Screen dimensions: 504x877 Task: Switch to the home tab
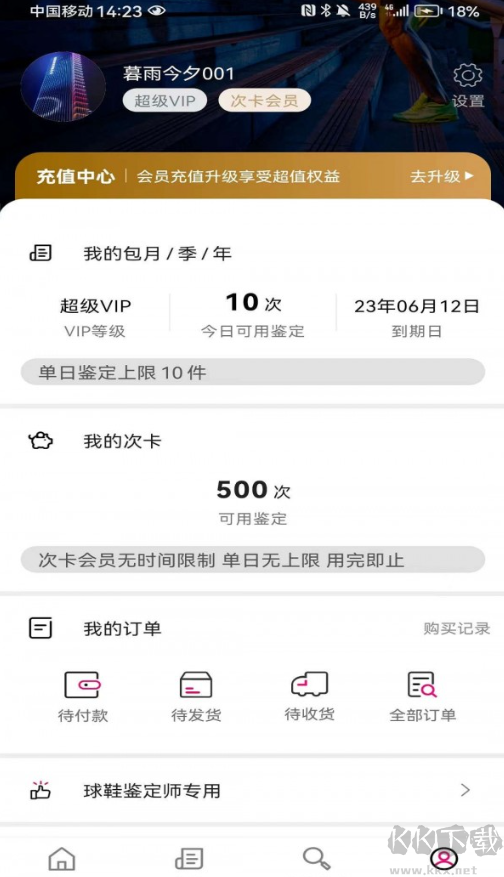coord(62,858)
